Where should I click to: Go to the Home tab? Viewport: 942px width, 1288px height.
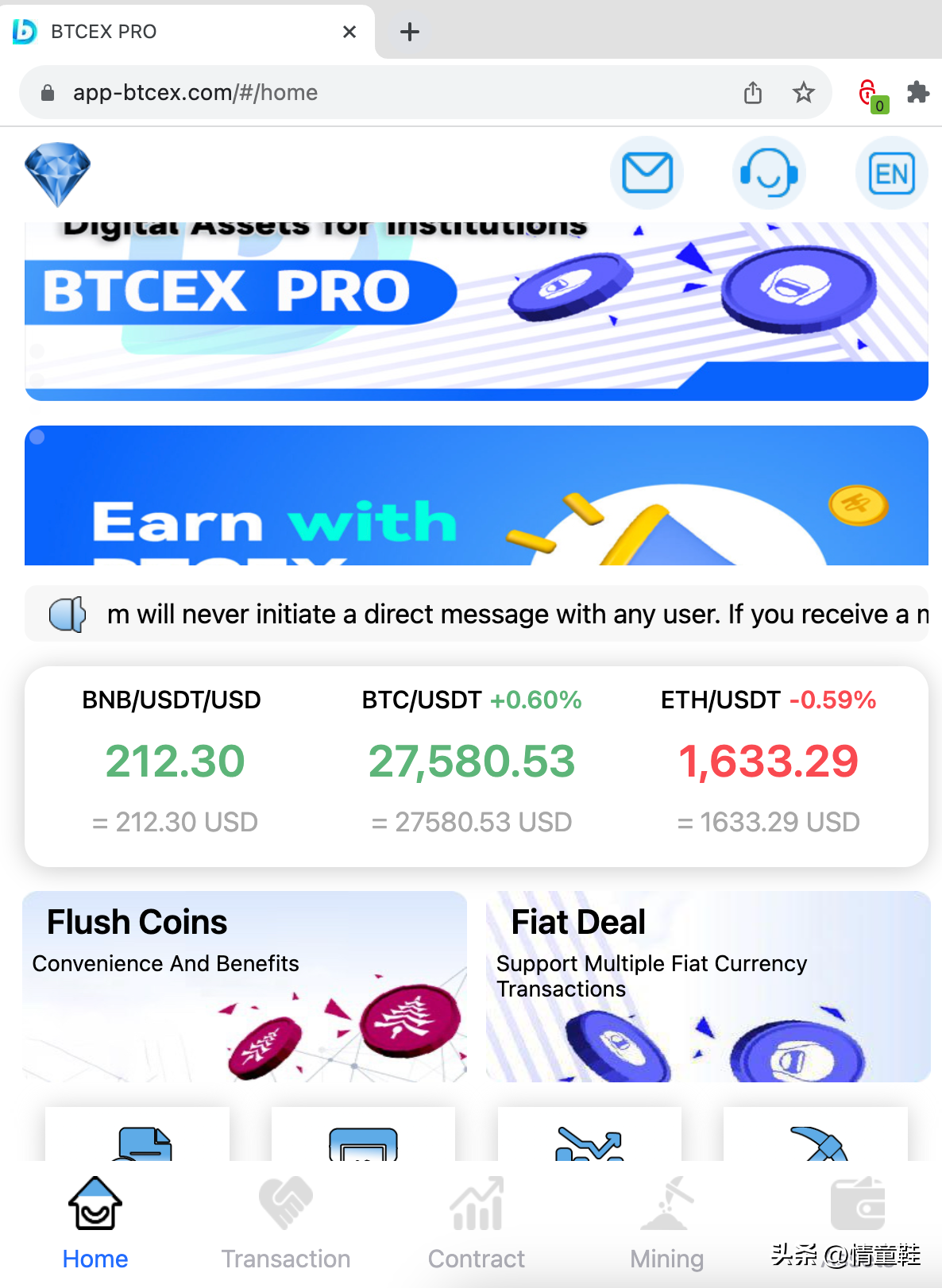pos(95,1224)
